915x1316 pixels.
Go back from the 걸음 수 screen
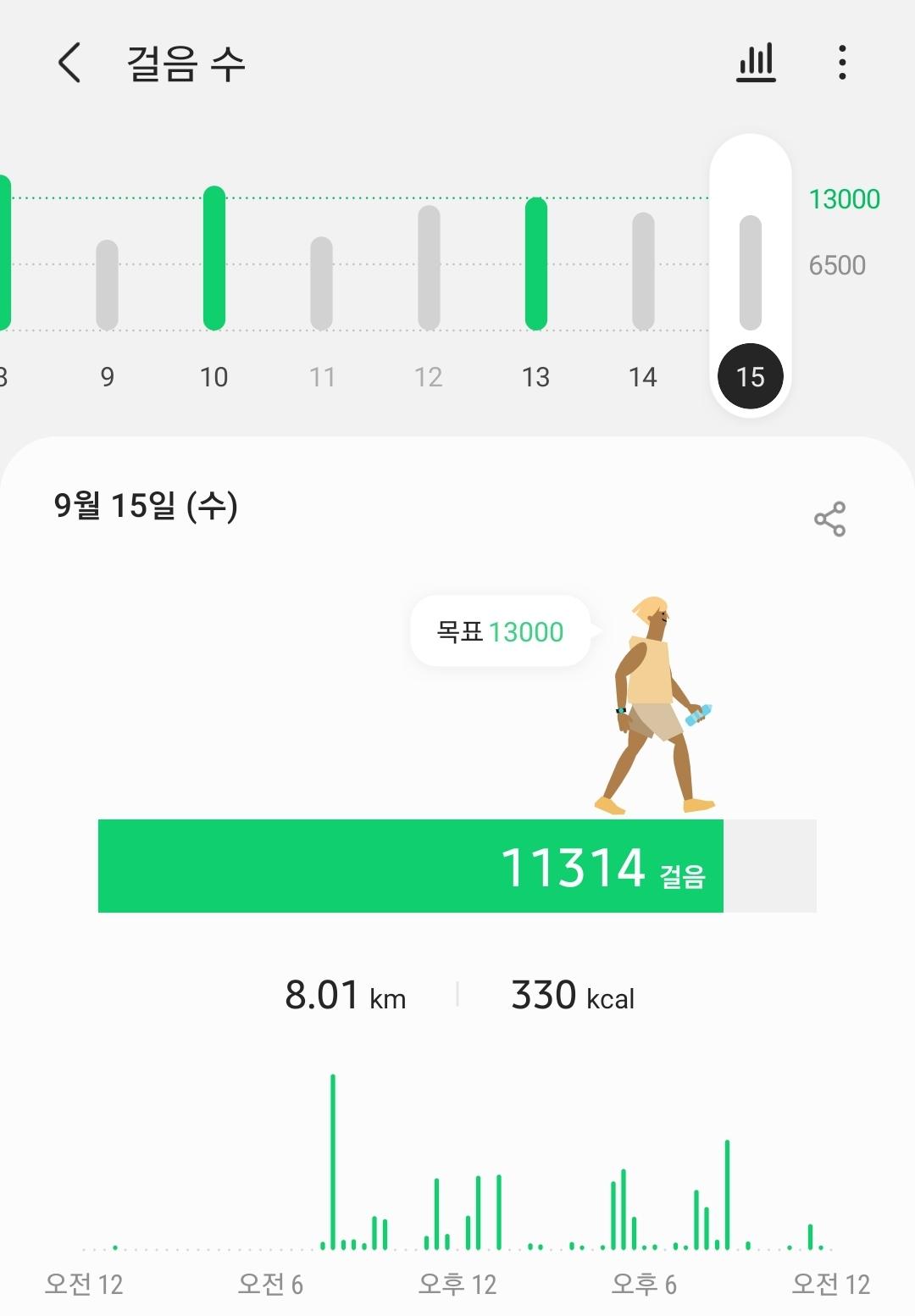tap(69, 63)
